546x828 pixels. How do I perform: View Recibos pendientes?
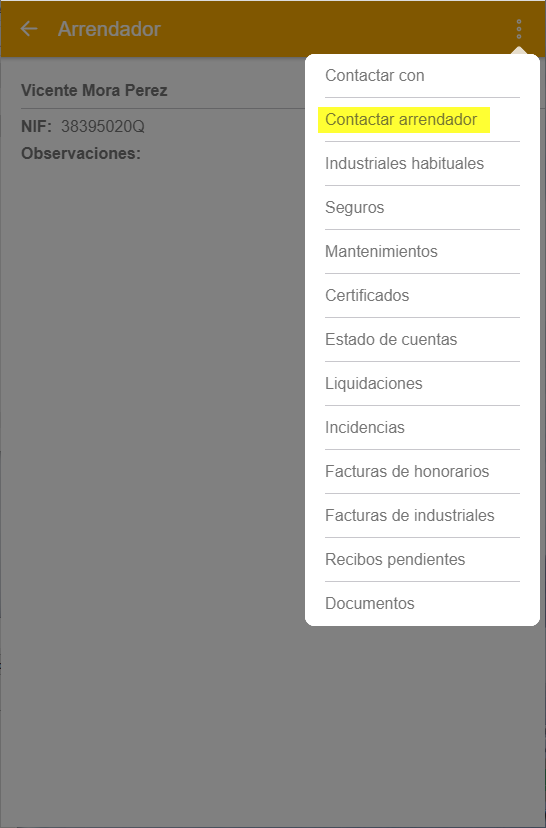(422, 559)
